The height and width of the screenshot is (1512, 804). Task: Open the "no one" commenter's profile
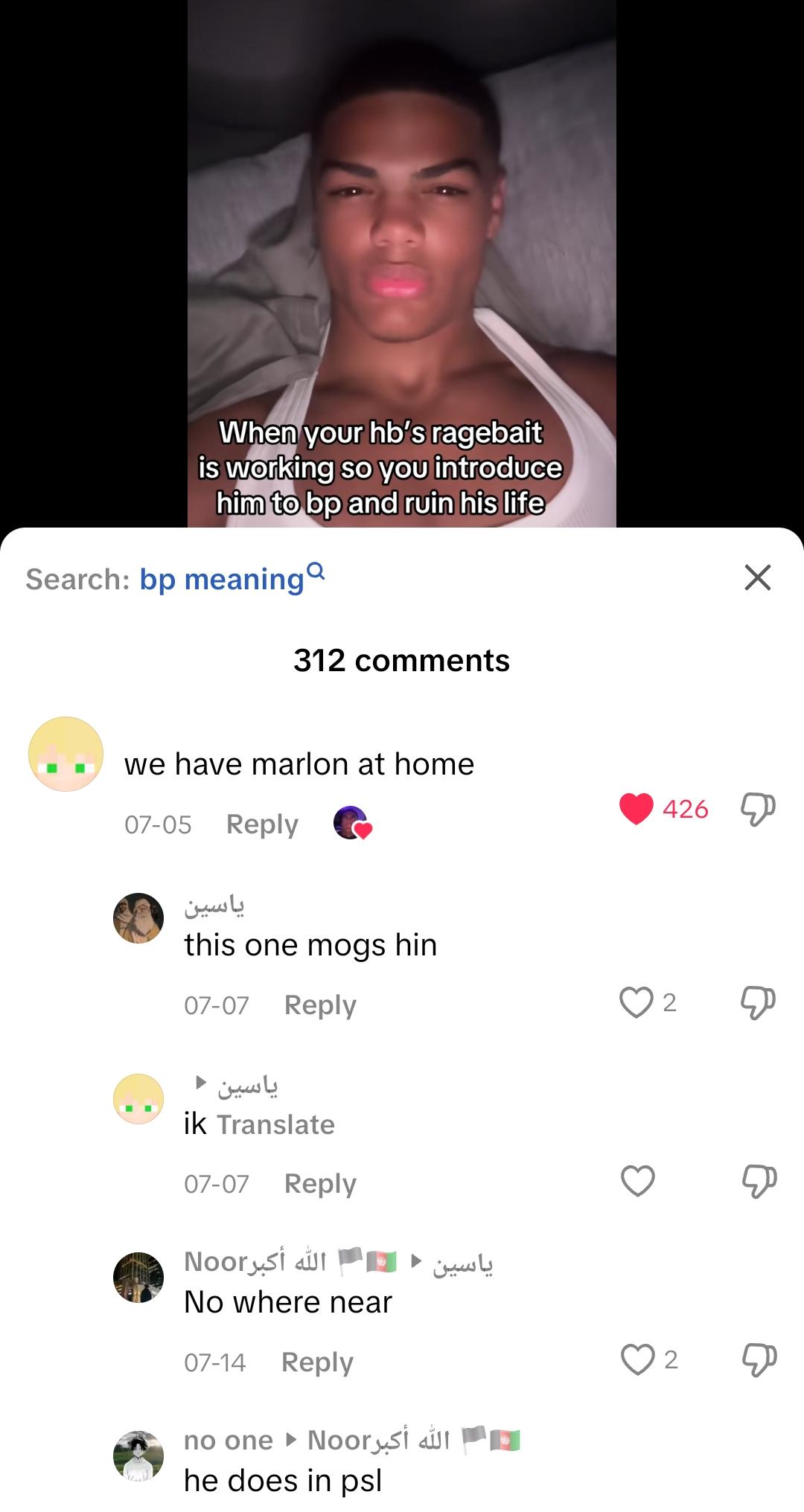pos(138,1456)
